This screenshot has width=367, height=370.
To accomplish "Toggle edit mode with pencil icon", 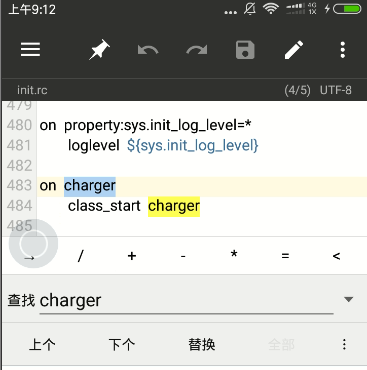I will click(x=294, y=50).
